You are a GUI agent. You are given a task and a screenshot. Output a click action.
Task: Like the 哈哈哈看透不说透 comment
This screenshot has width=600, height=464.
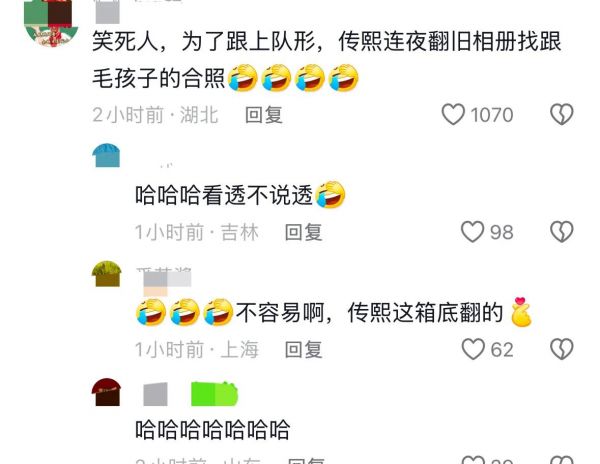pos(472,232)
